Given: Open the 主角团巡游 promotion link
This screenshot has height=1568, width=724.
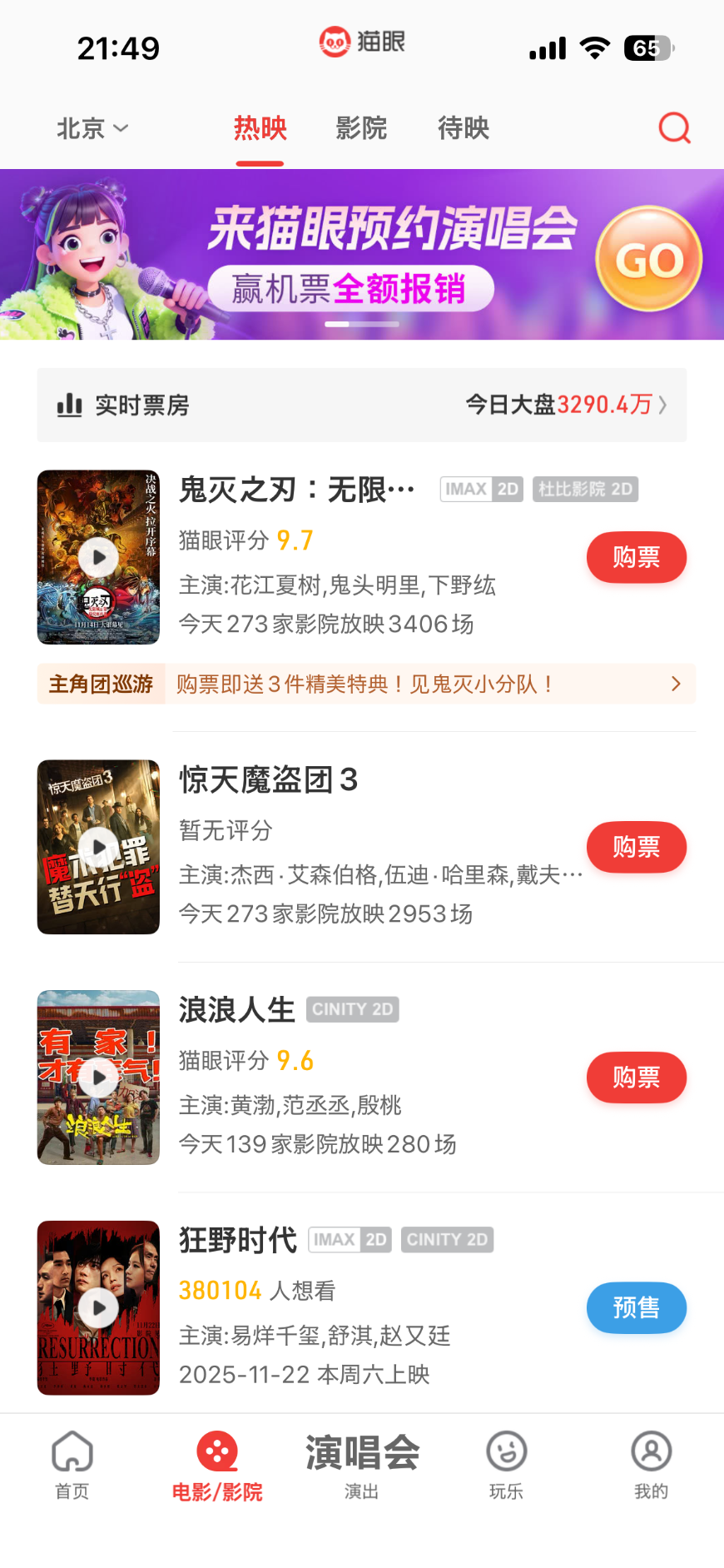Looking at the screenshot, I should tap(366, 684).
